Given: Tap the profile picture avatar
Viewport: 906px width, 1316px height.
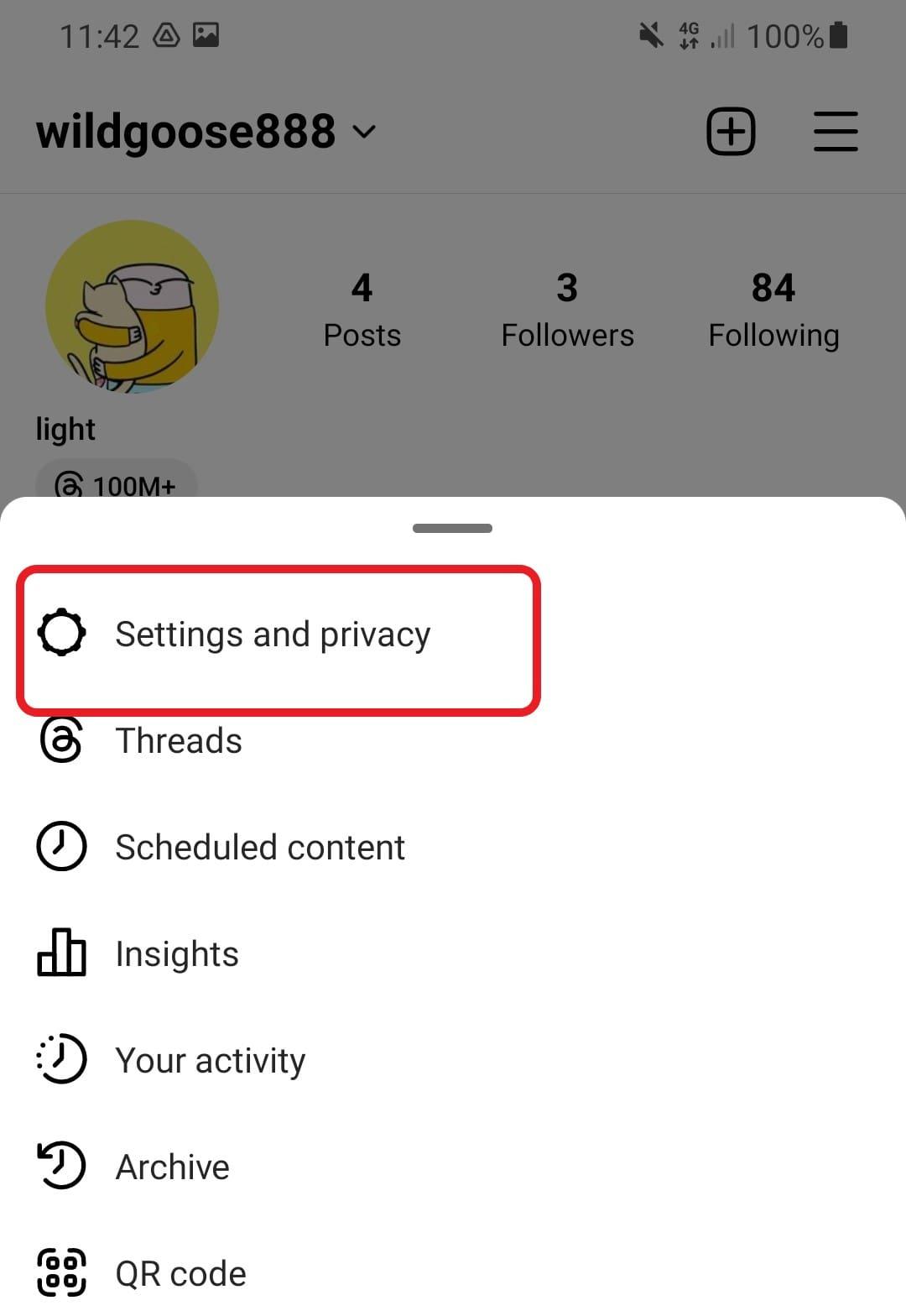Looking at the screenshot, I should tap(132, 307).
